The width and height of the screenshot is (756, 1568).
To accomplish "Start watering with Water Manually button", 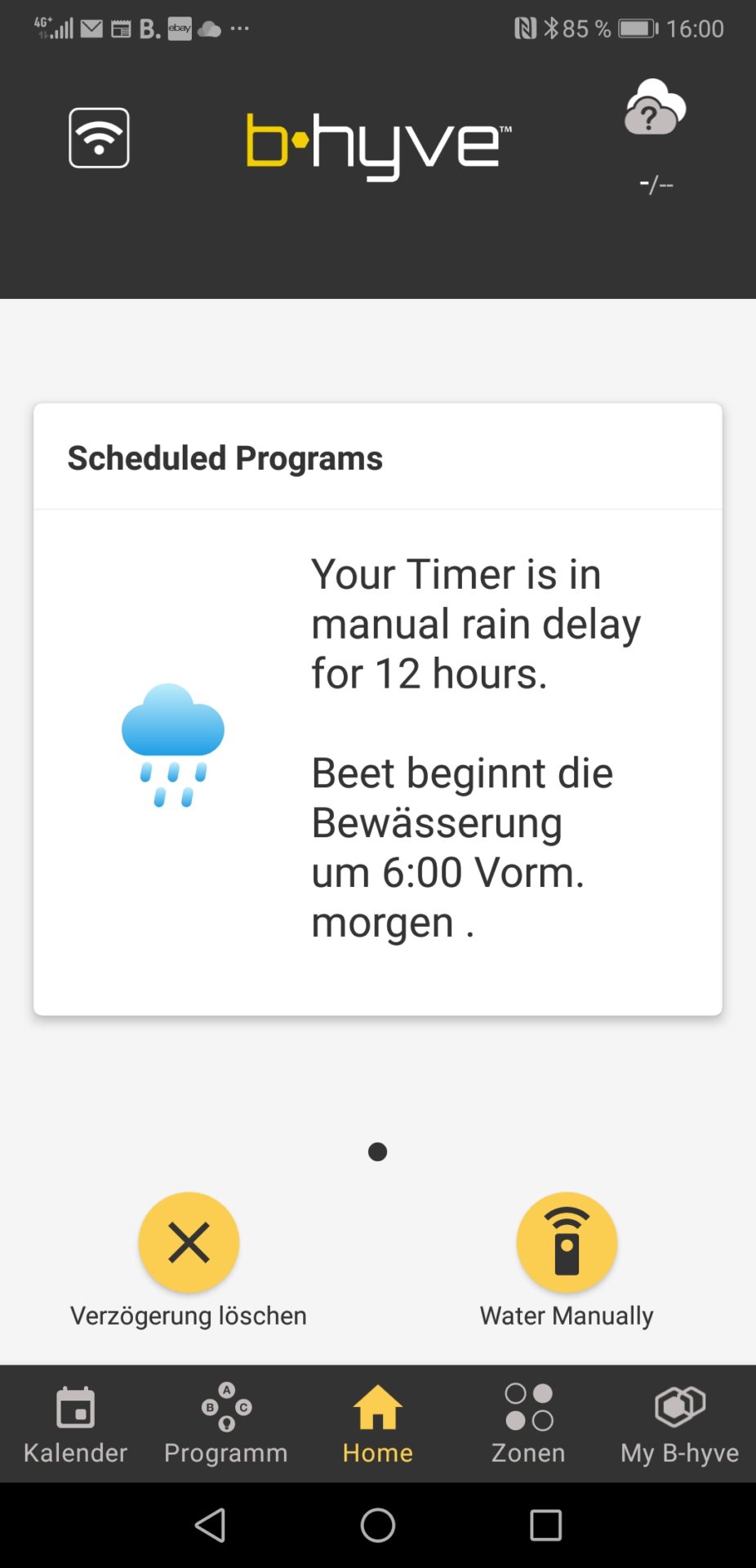I will [x=567, y=1243].
